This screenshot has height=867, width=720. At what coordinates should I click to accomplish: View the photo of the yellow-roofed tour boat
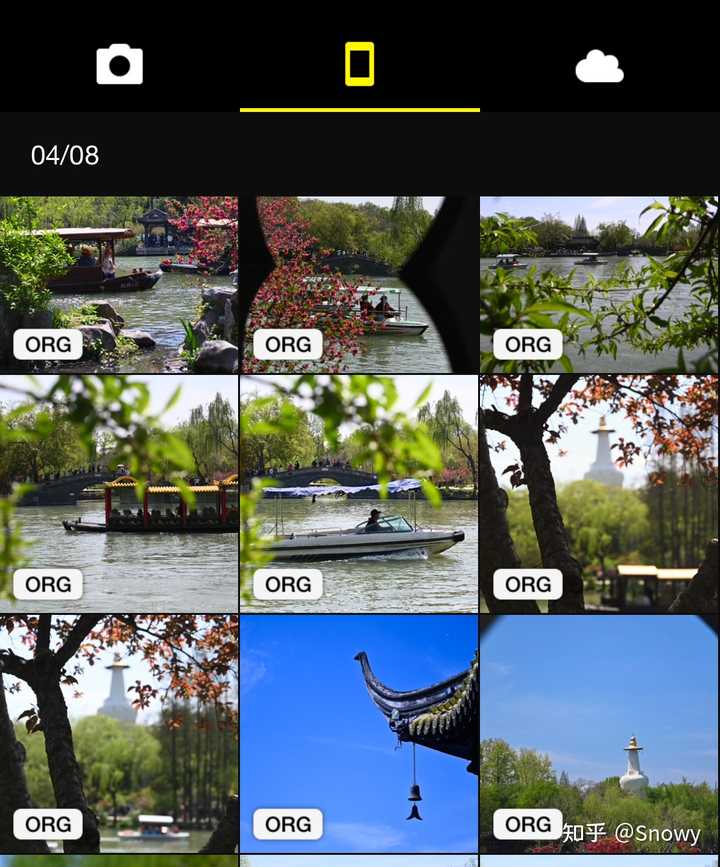(x=119, y=493)
